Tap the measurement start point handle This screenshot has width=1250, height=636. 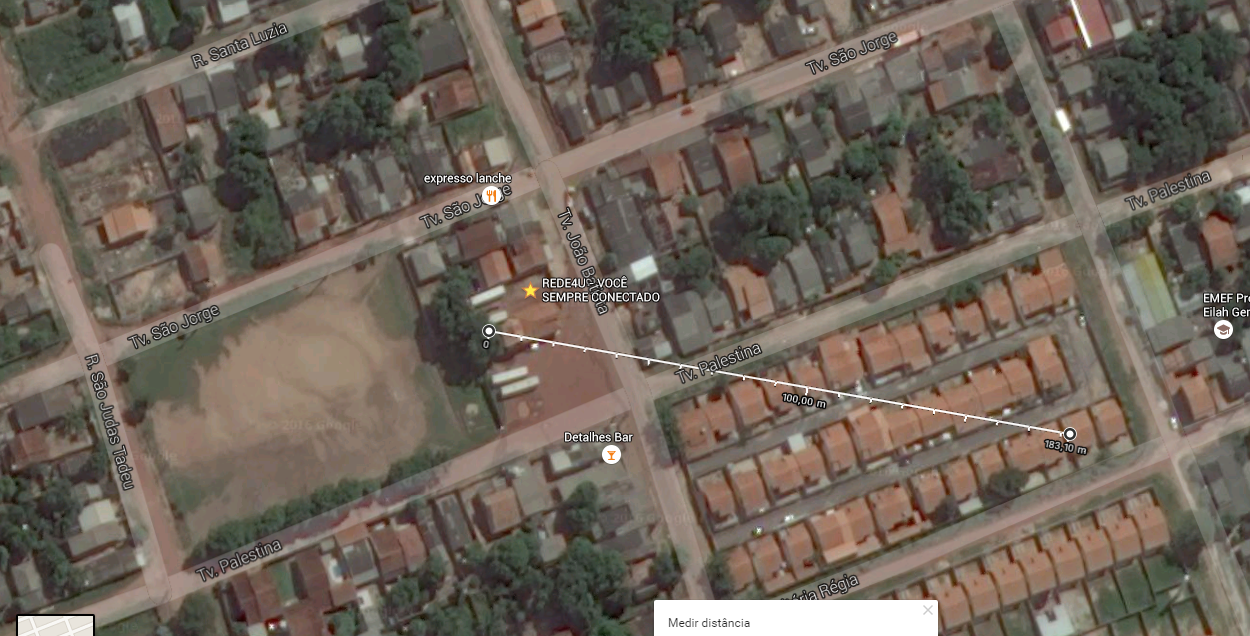tap(489, 331)
